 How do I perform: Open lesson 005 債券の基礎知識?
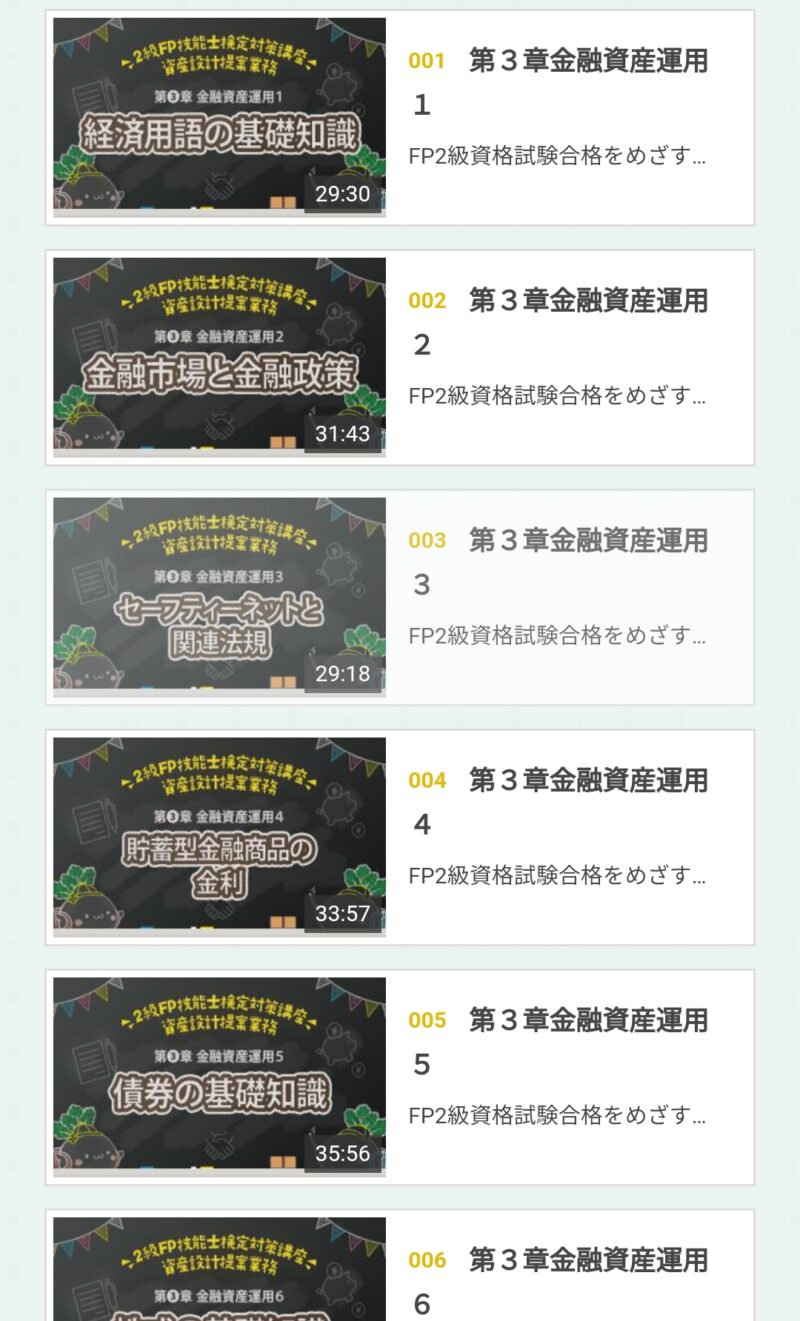219,1076
